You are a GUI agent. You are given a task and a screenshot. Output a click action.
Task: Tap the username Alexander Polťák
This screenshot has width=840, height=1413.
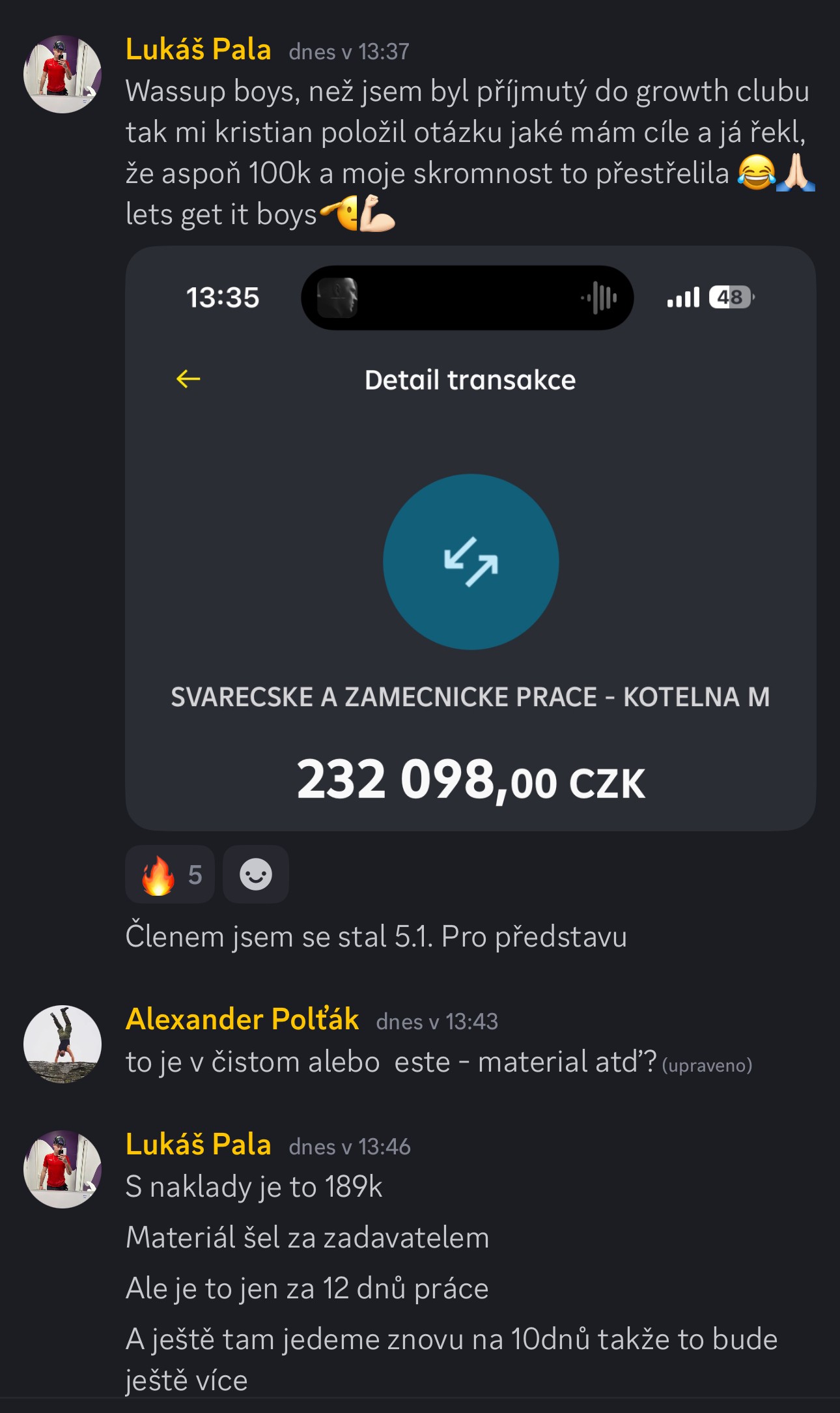click(x=242, y=1020)
